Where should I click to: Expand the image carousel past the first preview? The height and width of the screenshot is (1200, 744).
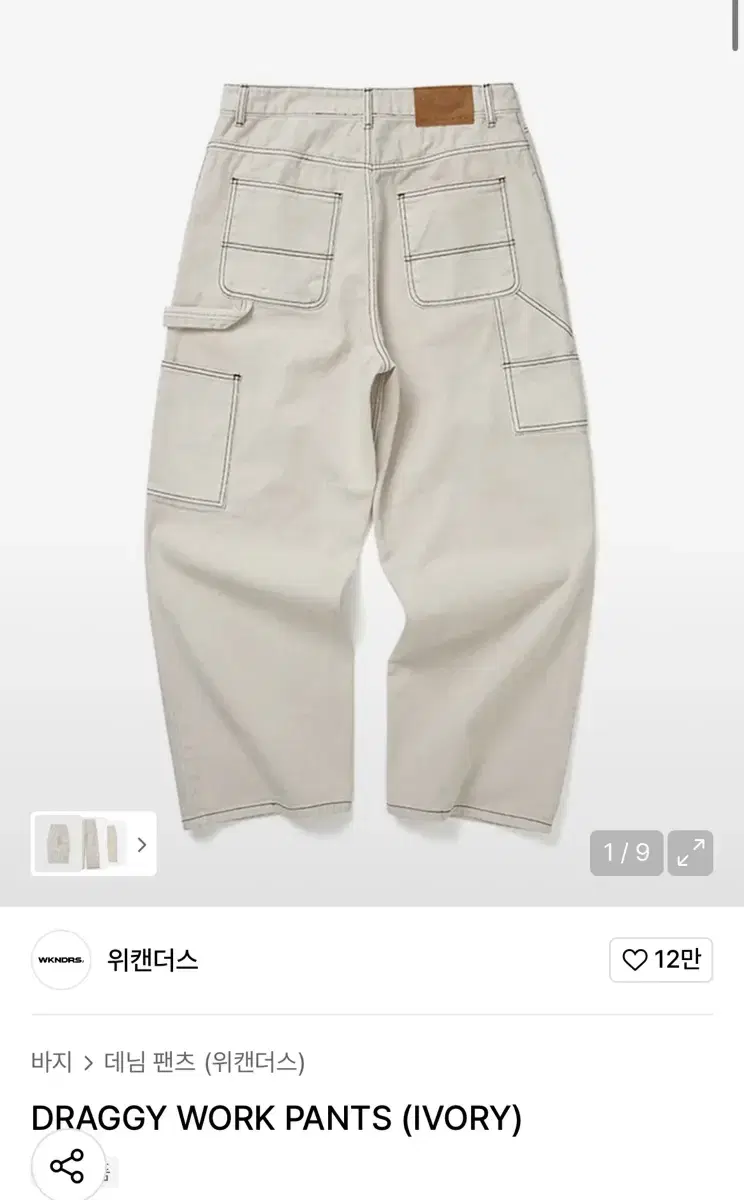point(142,843)
